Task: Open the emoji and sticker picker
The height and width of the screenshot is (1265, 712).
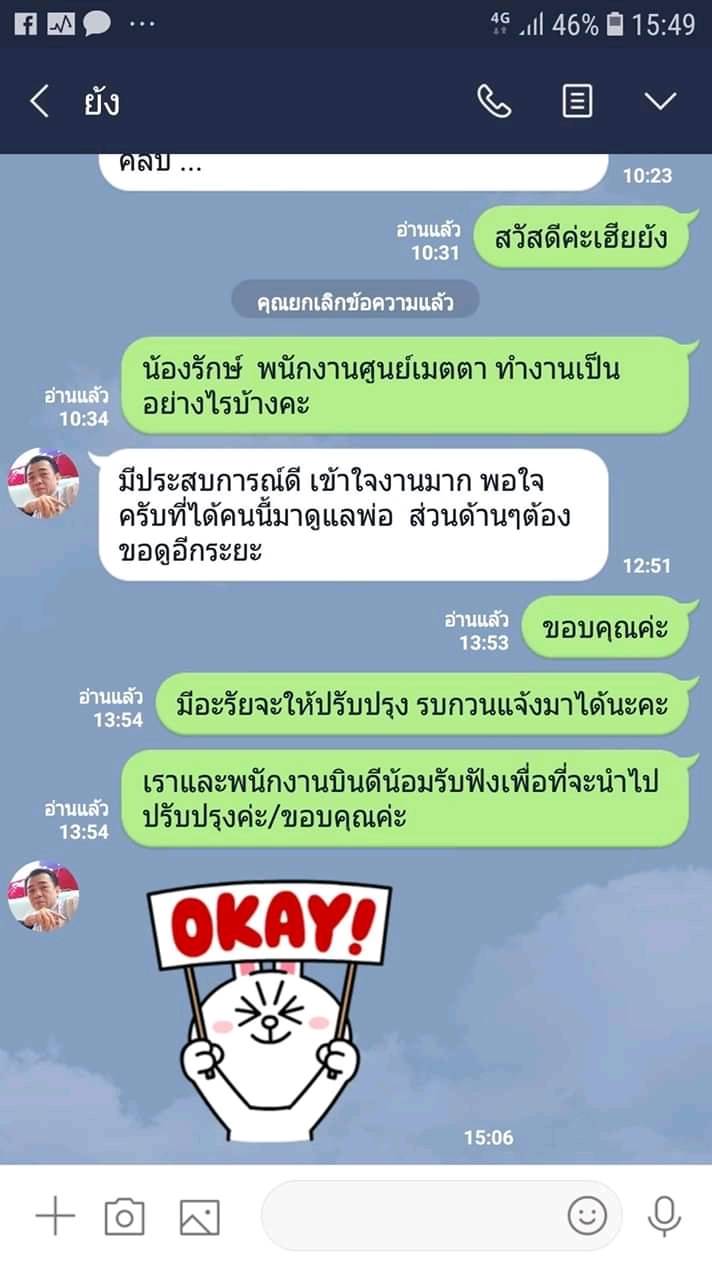Action: click(587, 1216)
